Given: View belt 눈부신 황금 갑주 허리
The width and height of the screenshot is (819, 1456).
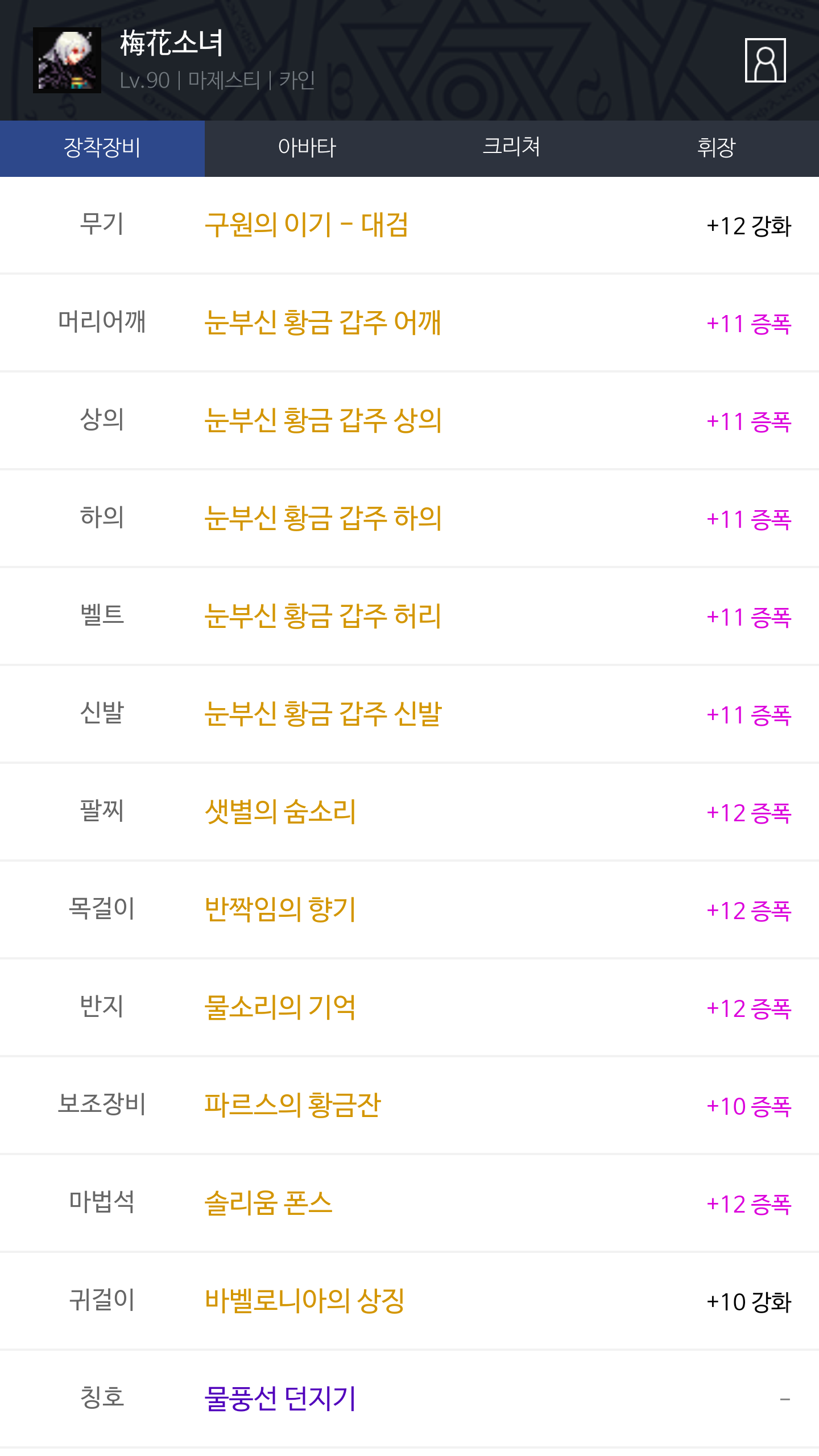Looking at the screenshot, I should (323, 617).
